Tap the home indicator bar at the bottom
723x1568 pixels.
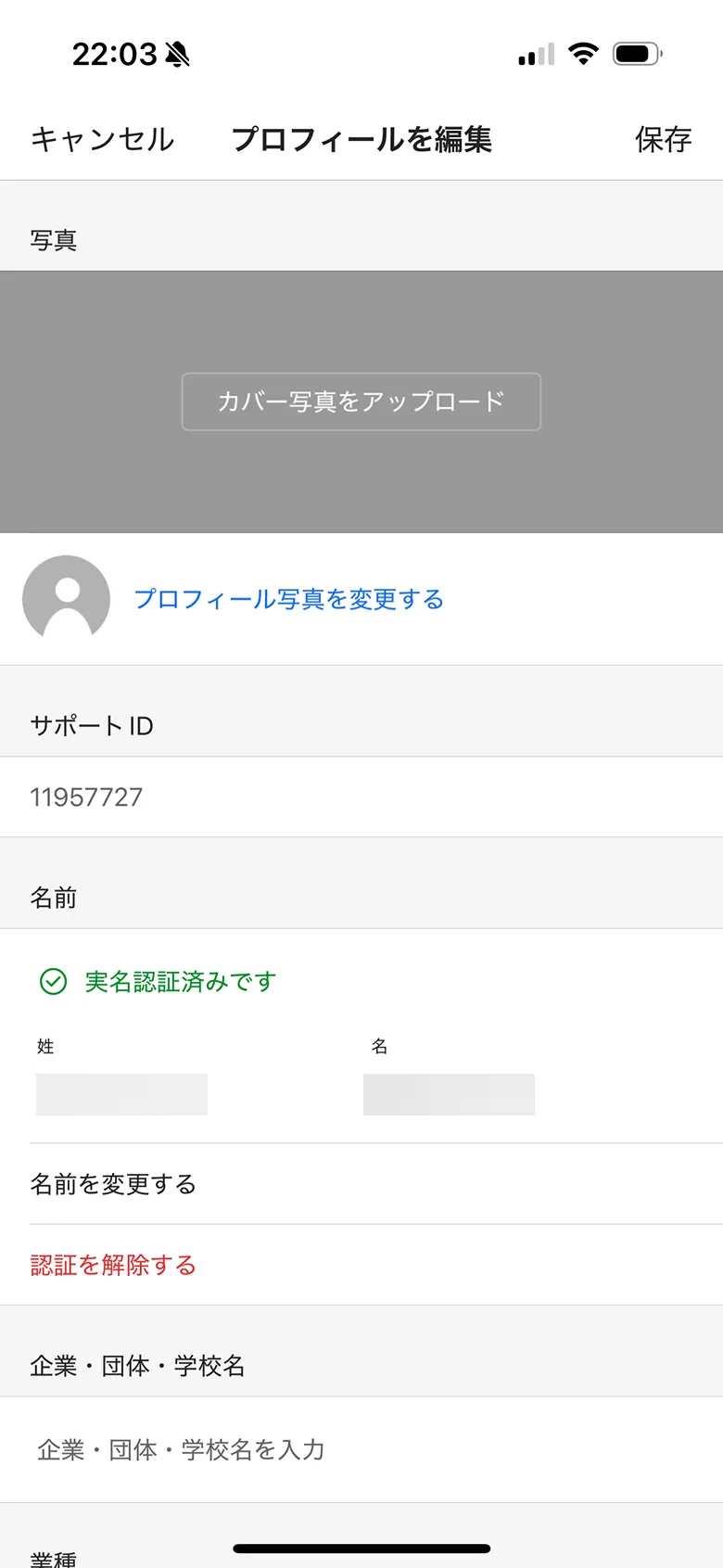click(361, 1548)
